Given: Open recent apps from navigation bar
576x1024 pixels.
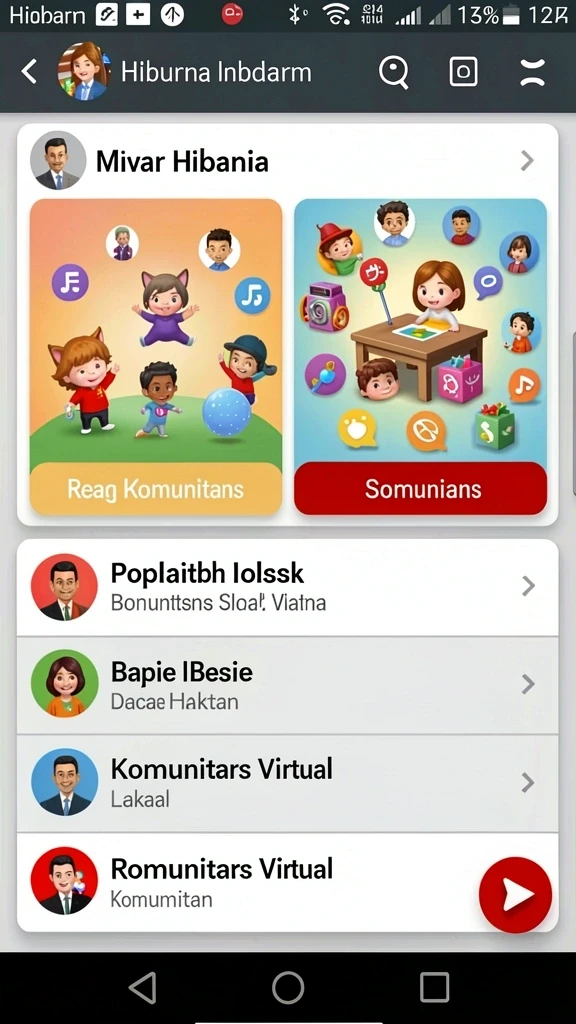Looking at the screenshot, I should [434, 987].
